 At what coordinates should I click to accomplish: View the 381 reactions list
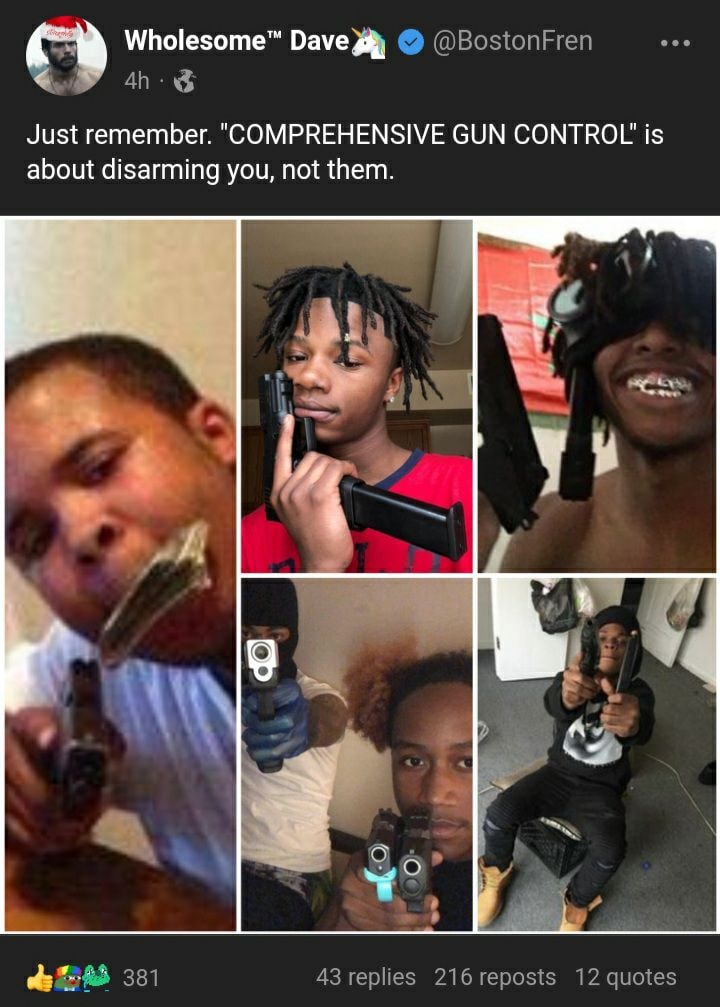[x=93, y=977]
